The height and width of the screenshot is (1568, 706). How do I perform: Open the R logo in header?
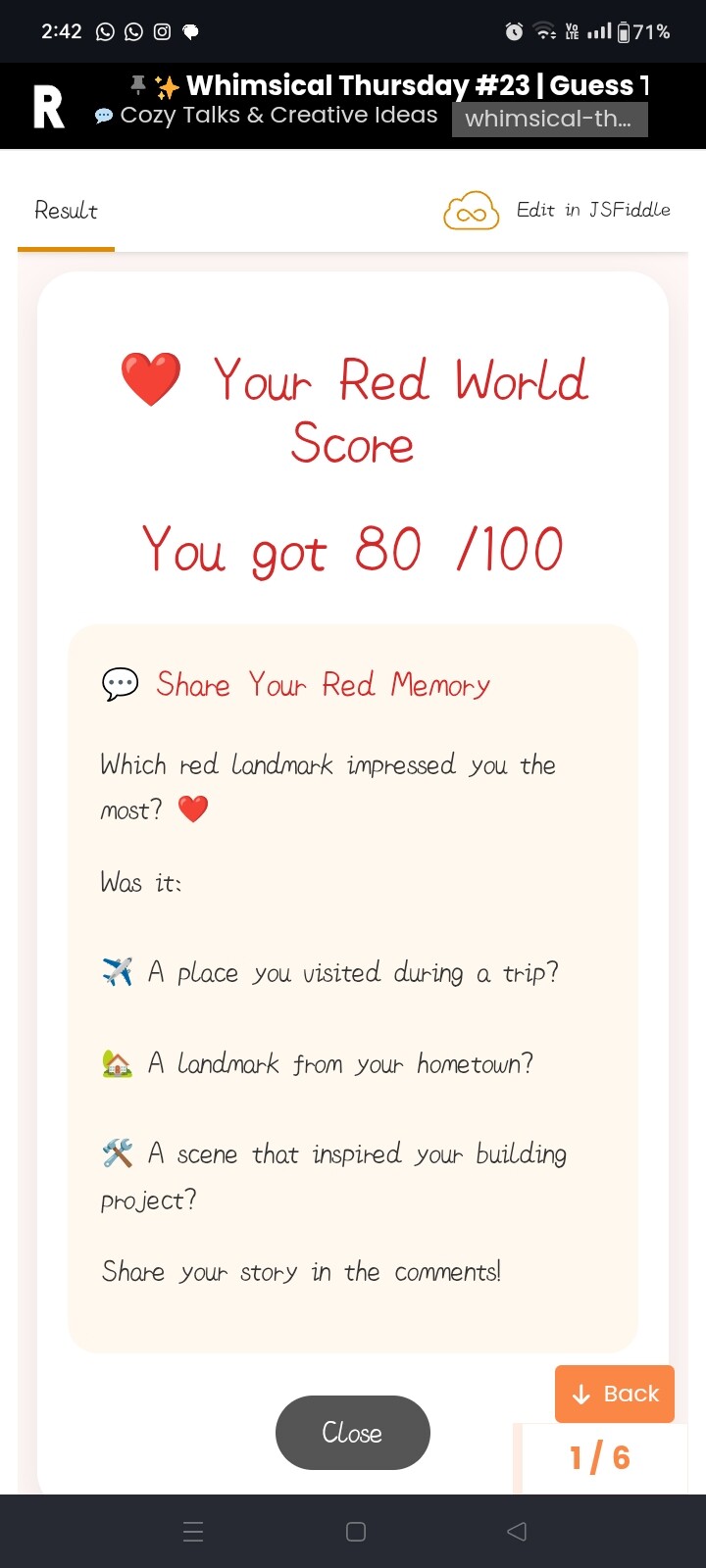pyautogui.click(x=48, y=107)
